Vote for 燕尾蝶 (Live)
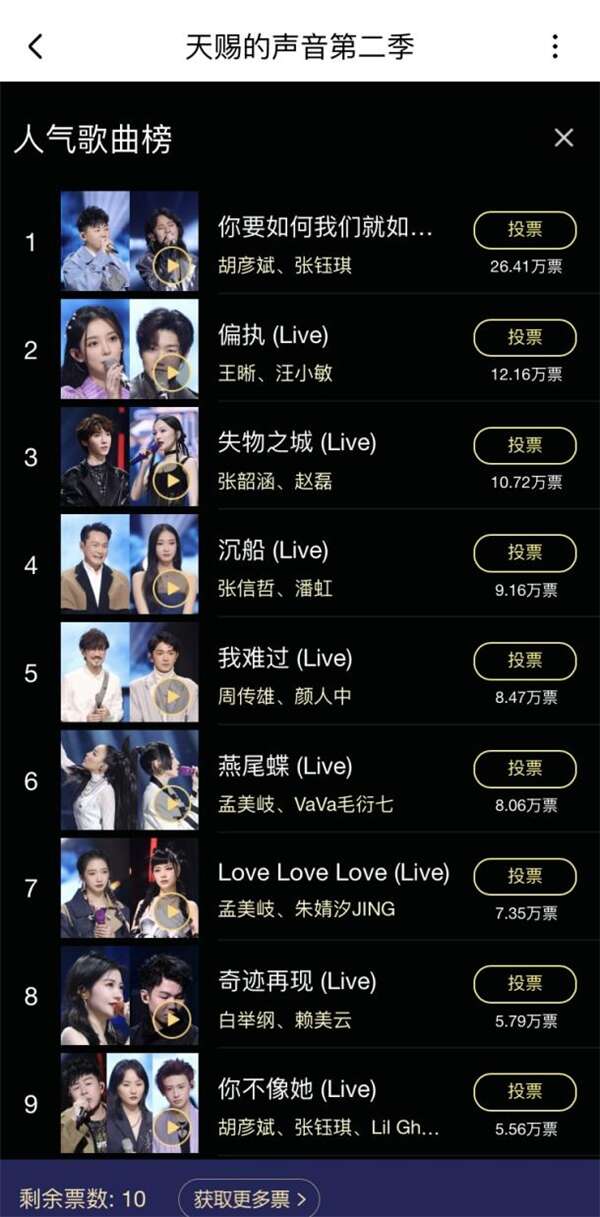This screenshot has width=600, height=1217. tap(525, 769)
